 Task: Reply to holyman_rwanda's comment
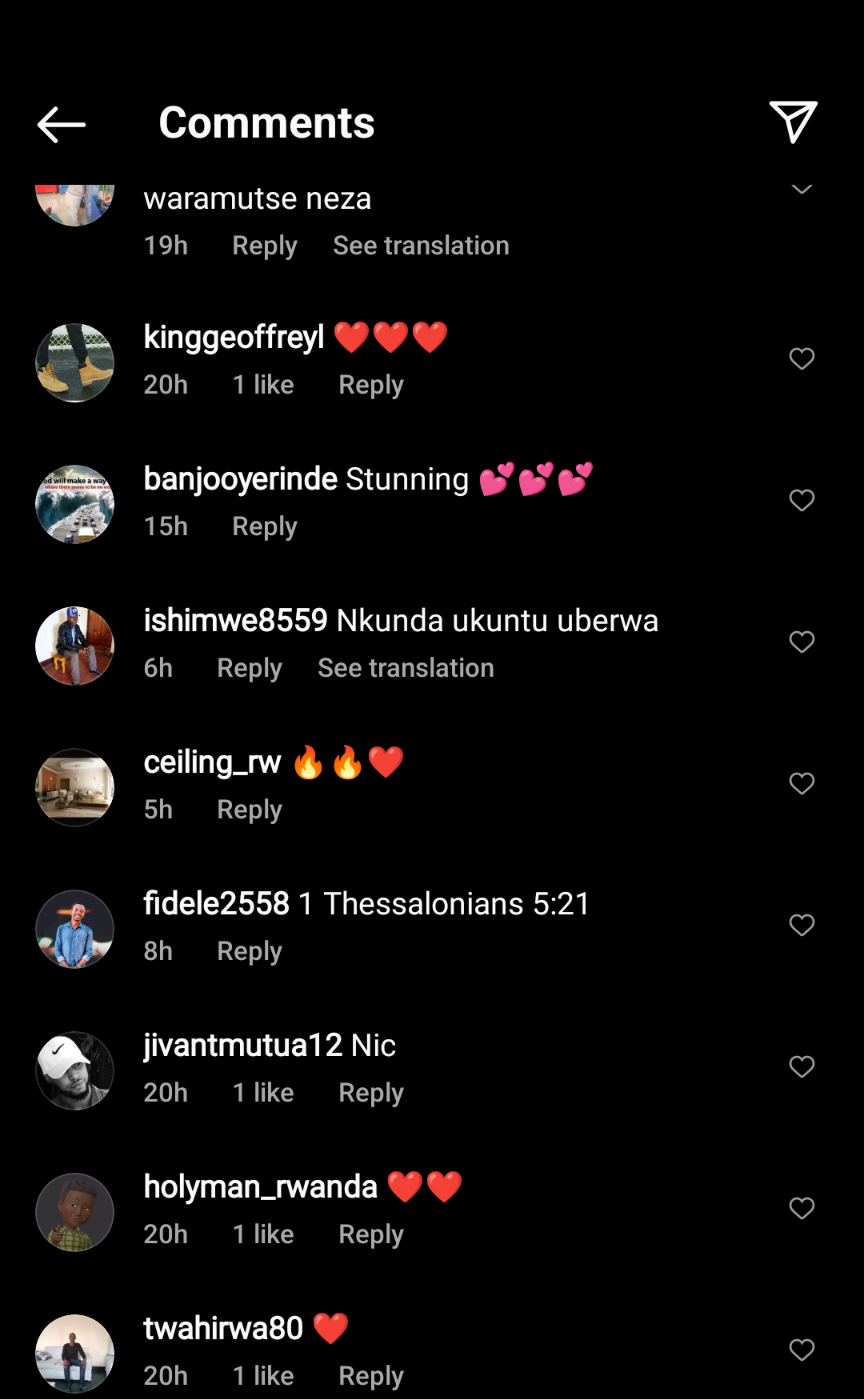pyautogui.click(x=371, y=1234)
